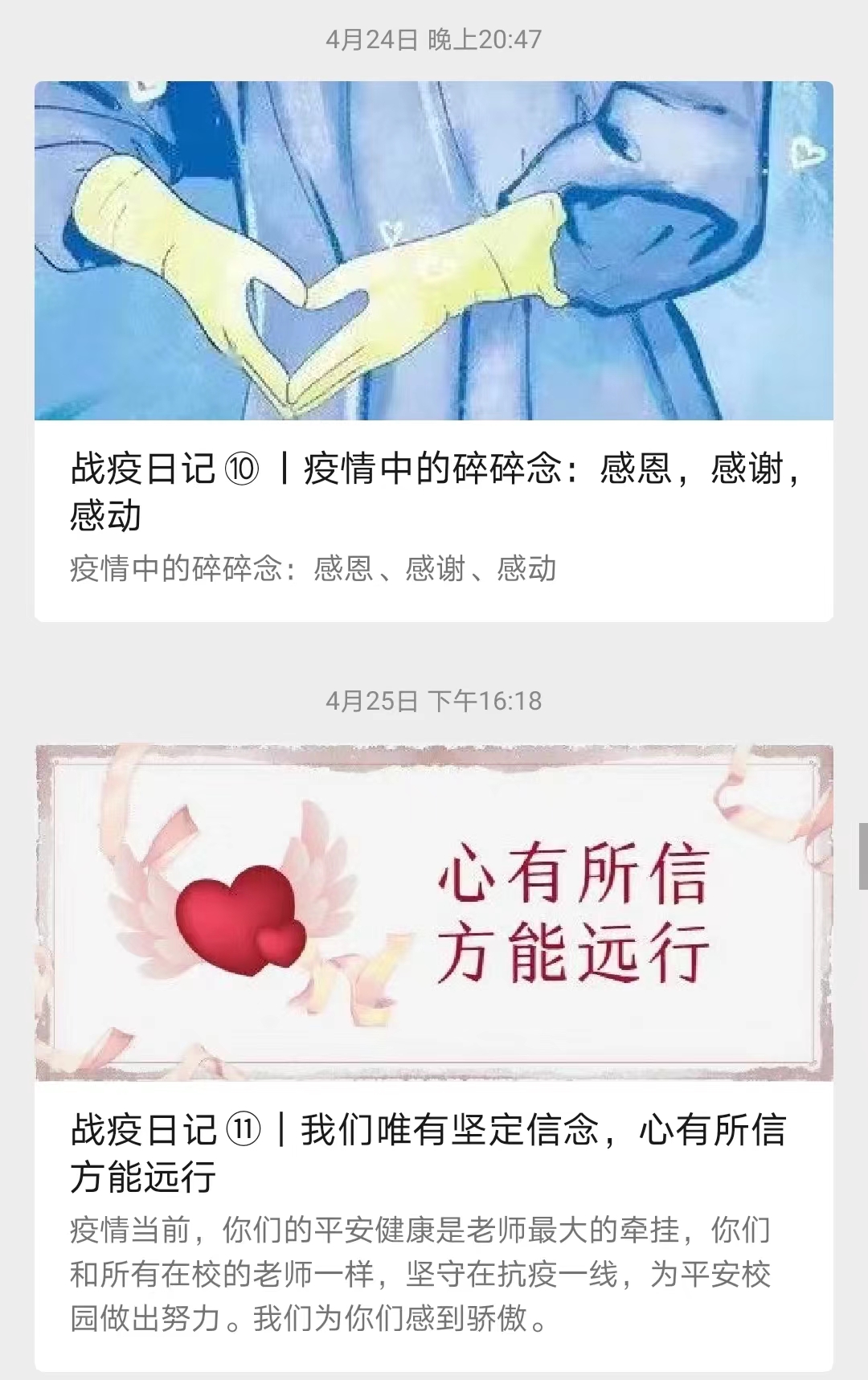Open the 战疫日记⑪ 心有所信方能远行 article
868x1380 pixels.
(x=434, y=1153)
